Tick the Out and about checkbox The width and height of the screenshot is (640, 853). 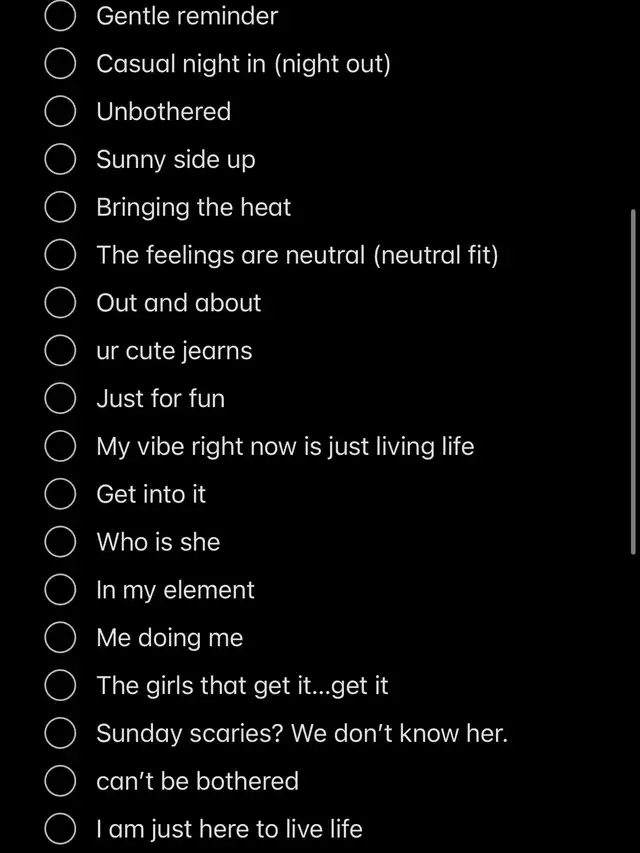coord(61,303)
